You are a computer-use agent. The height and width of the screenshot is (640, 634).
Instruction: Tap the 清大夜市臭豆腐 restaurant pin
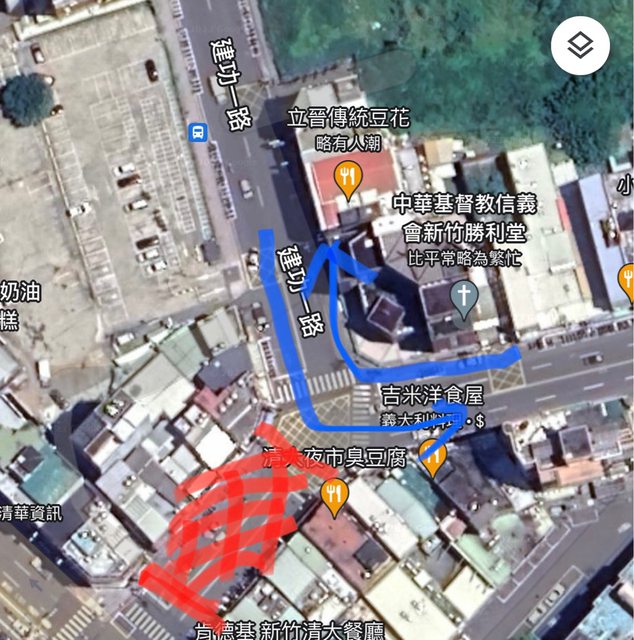[334, 492]
